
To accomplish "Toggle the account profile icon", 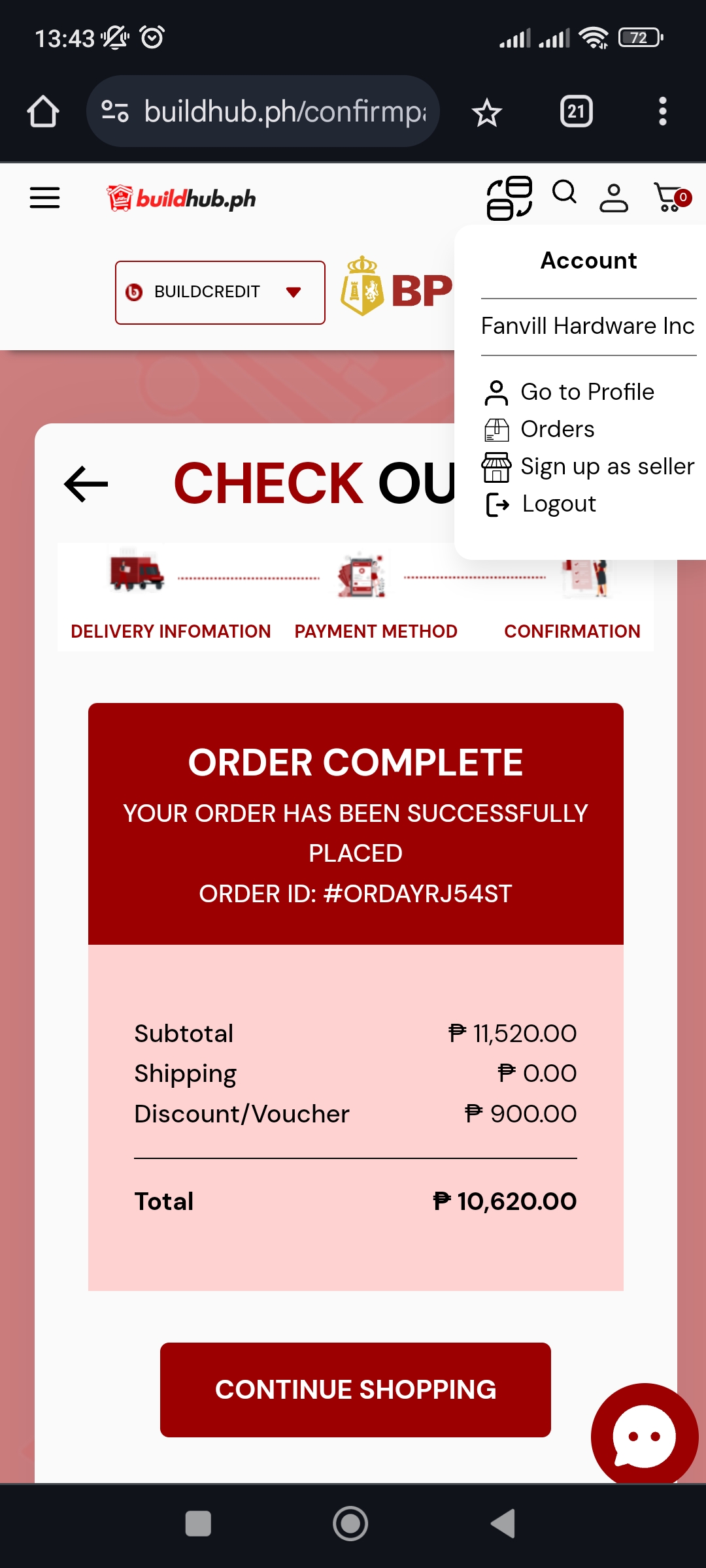I will pos(614,198).
